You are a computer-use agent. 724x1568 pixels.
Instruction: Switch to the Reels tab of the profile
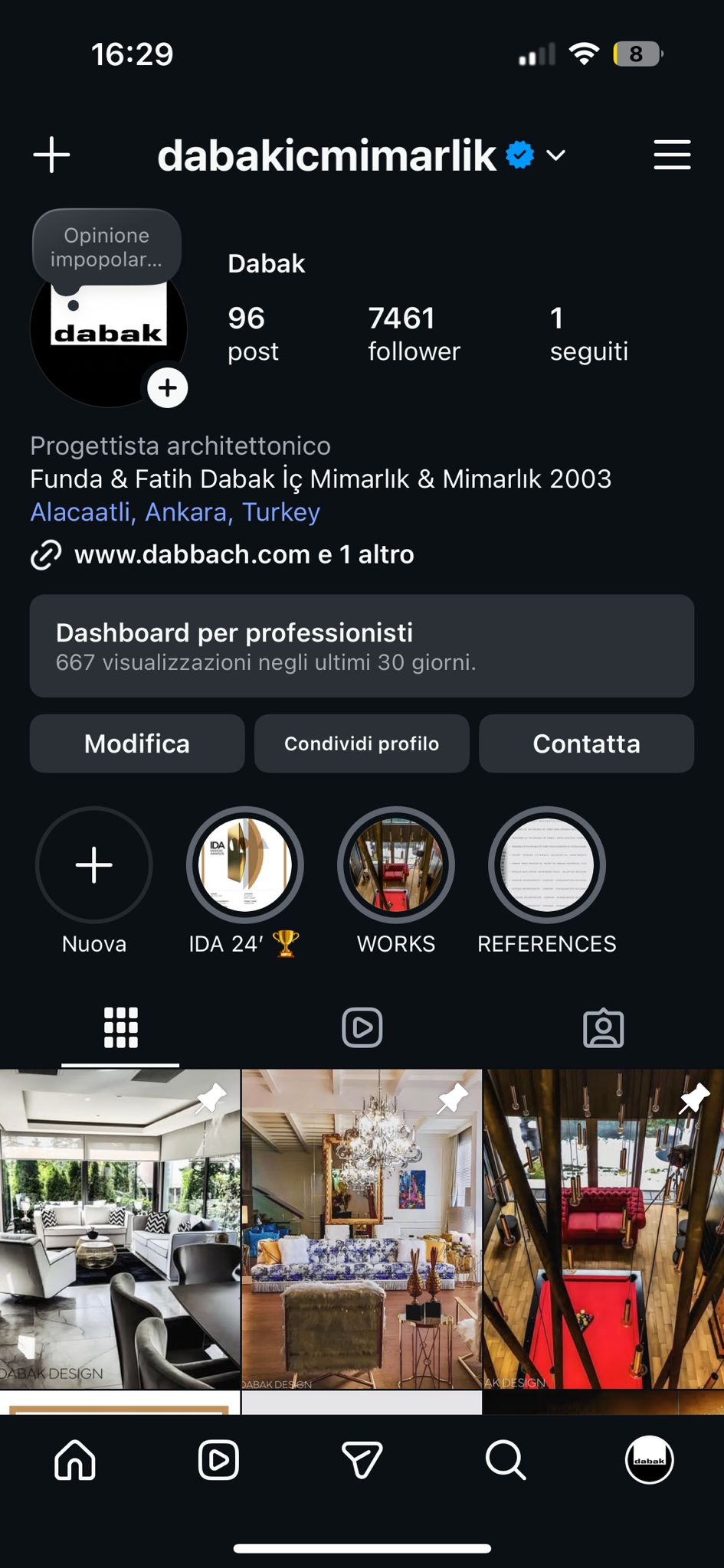click(362, 1027)
